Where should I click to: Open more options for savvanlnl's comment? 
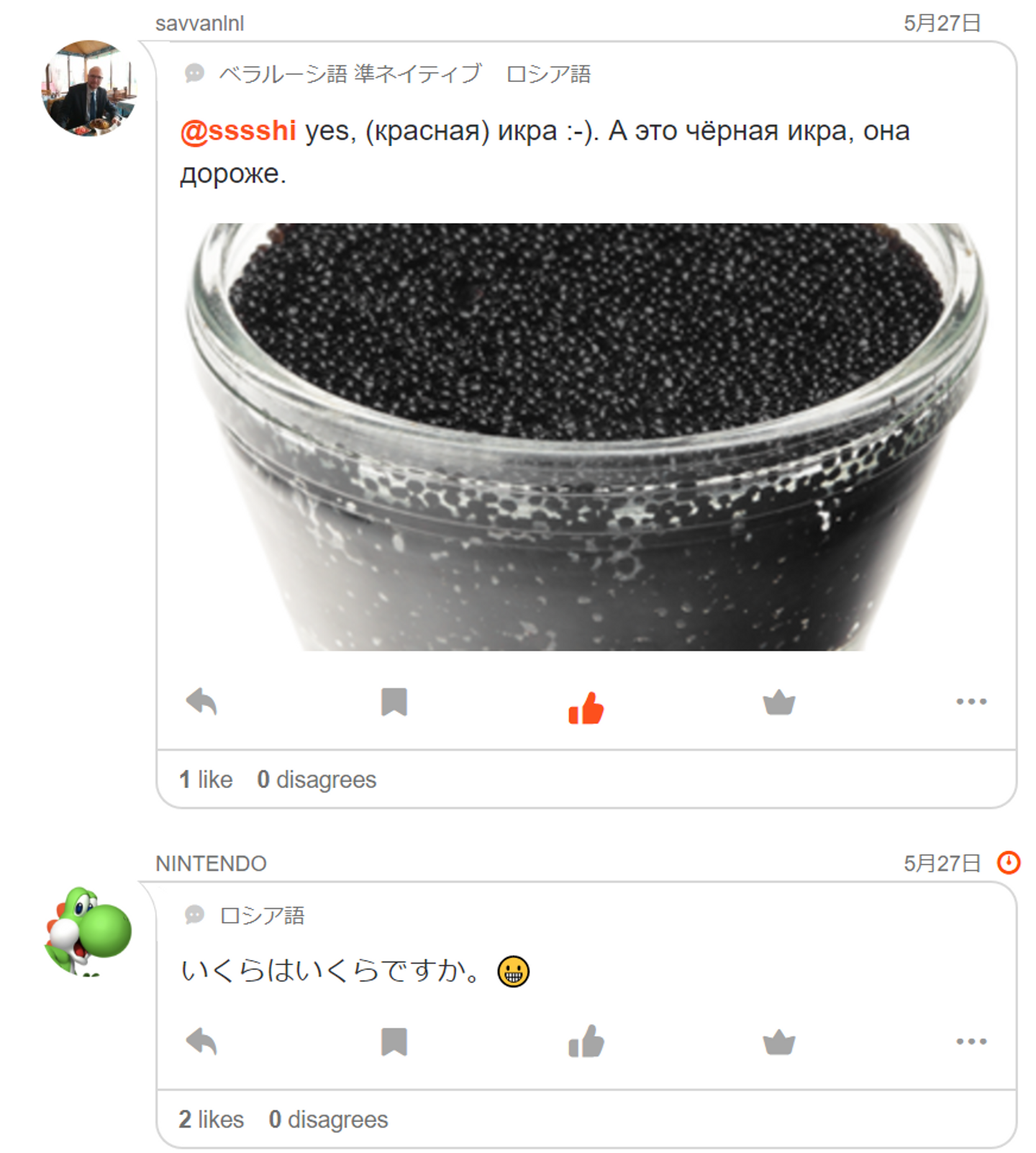[x=971, y=701]
